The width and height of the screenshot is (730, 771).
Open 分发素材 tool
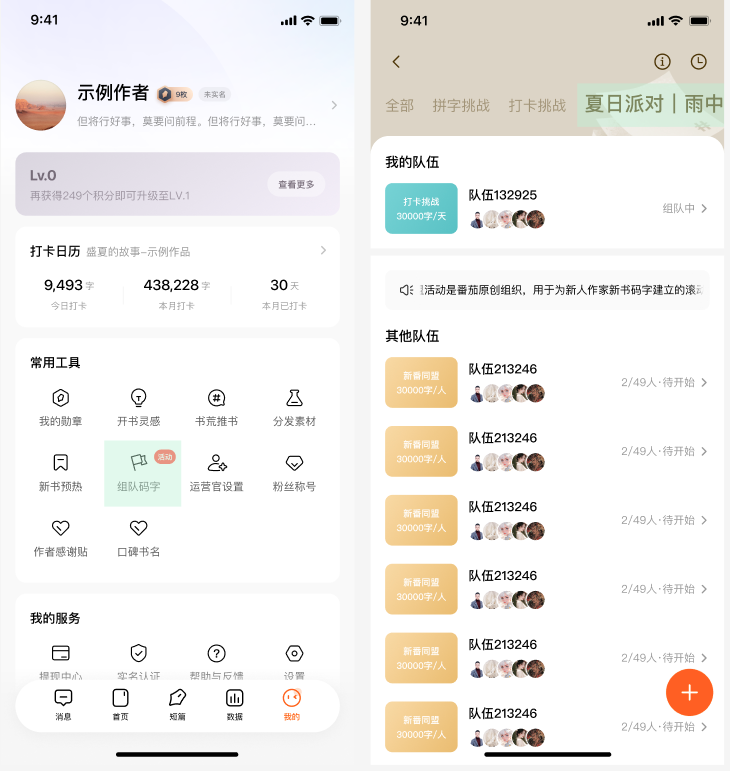point(294,408)
